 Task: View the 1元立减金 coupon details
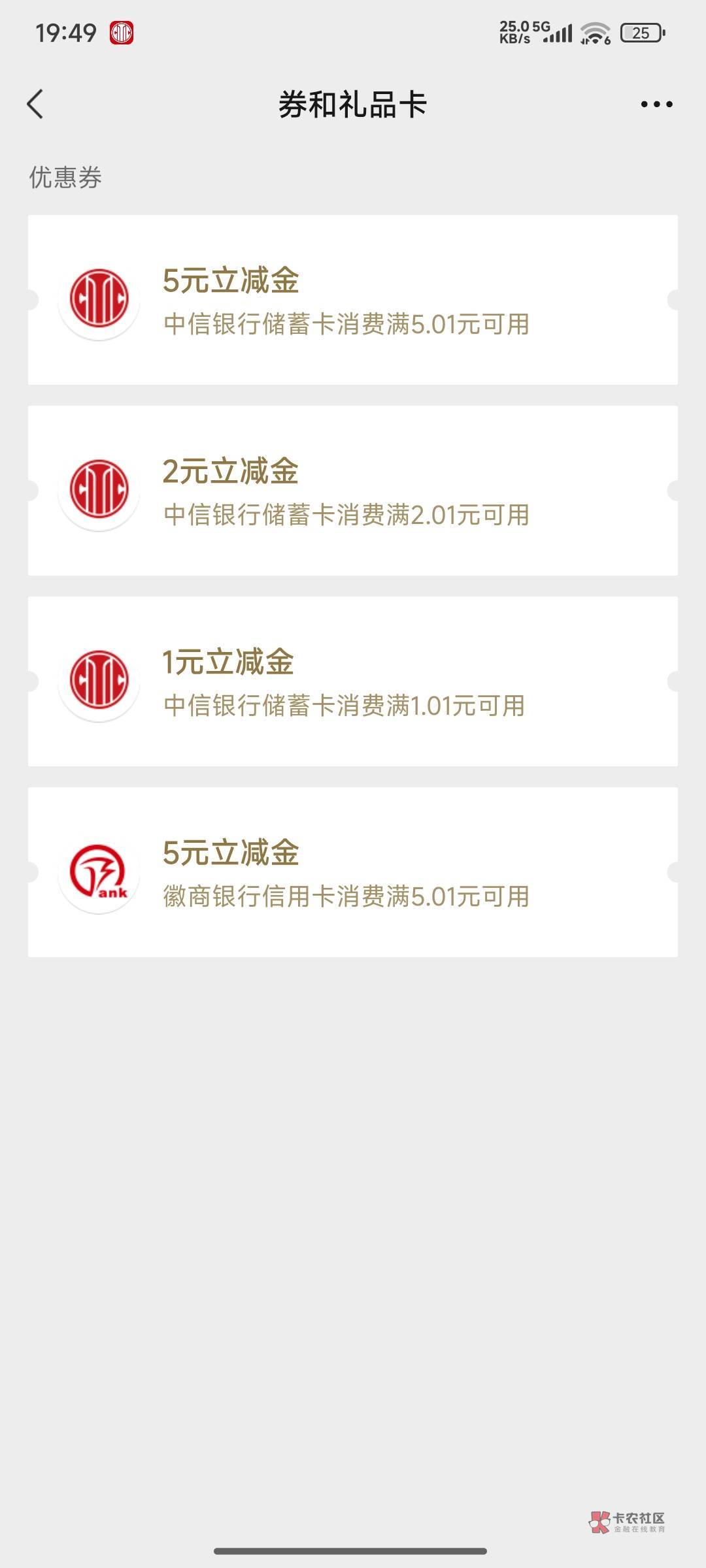pos(353,681)
